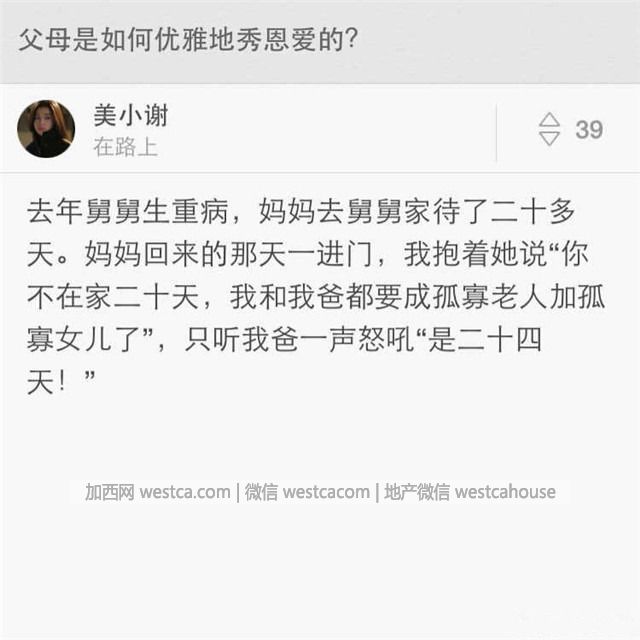Tap the vote button showing 39

pos(569,130)
